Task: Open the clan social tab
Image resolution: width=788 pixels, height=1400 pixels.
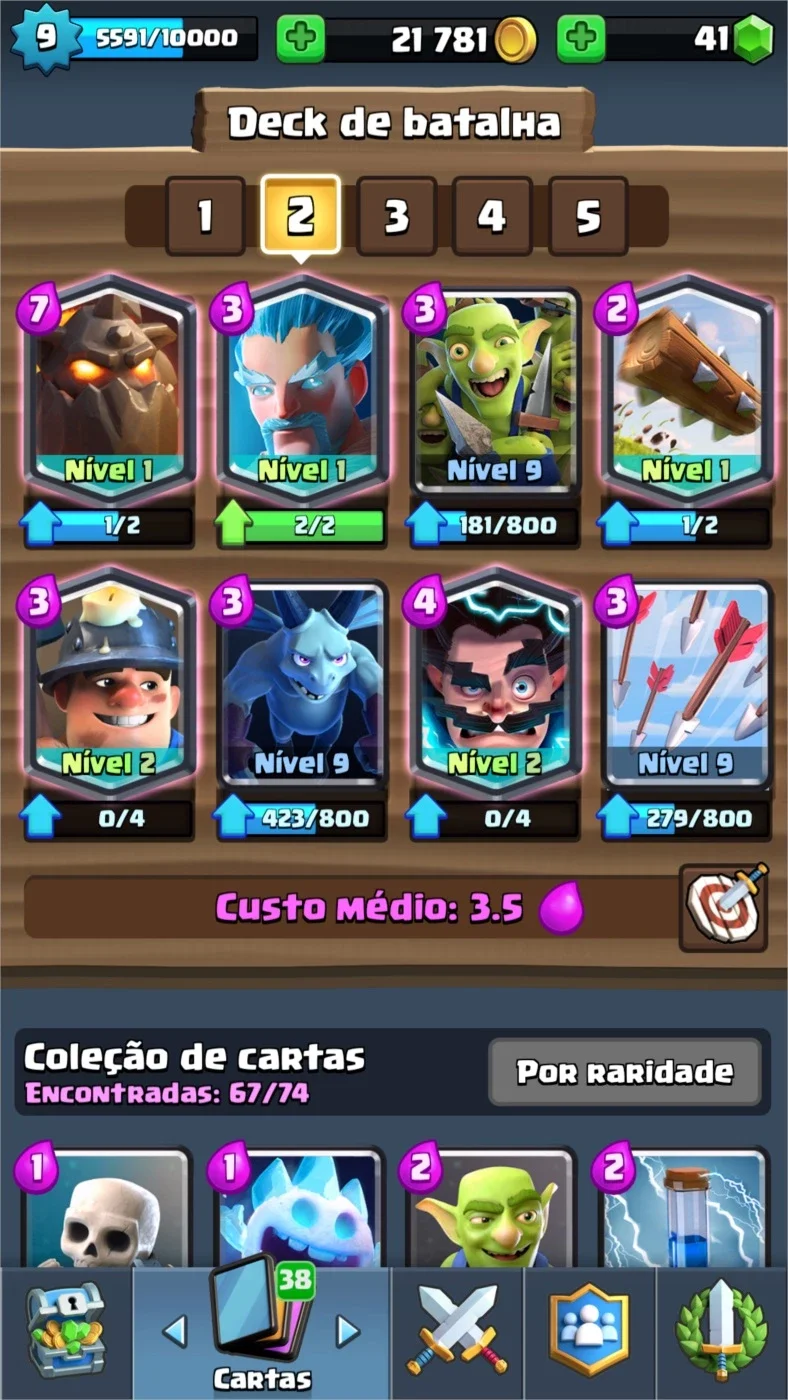Action: tap(589, 1330)
